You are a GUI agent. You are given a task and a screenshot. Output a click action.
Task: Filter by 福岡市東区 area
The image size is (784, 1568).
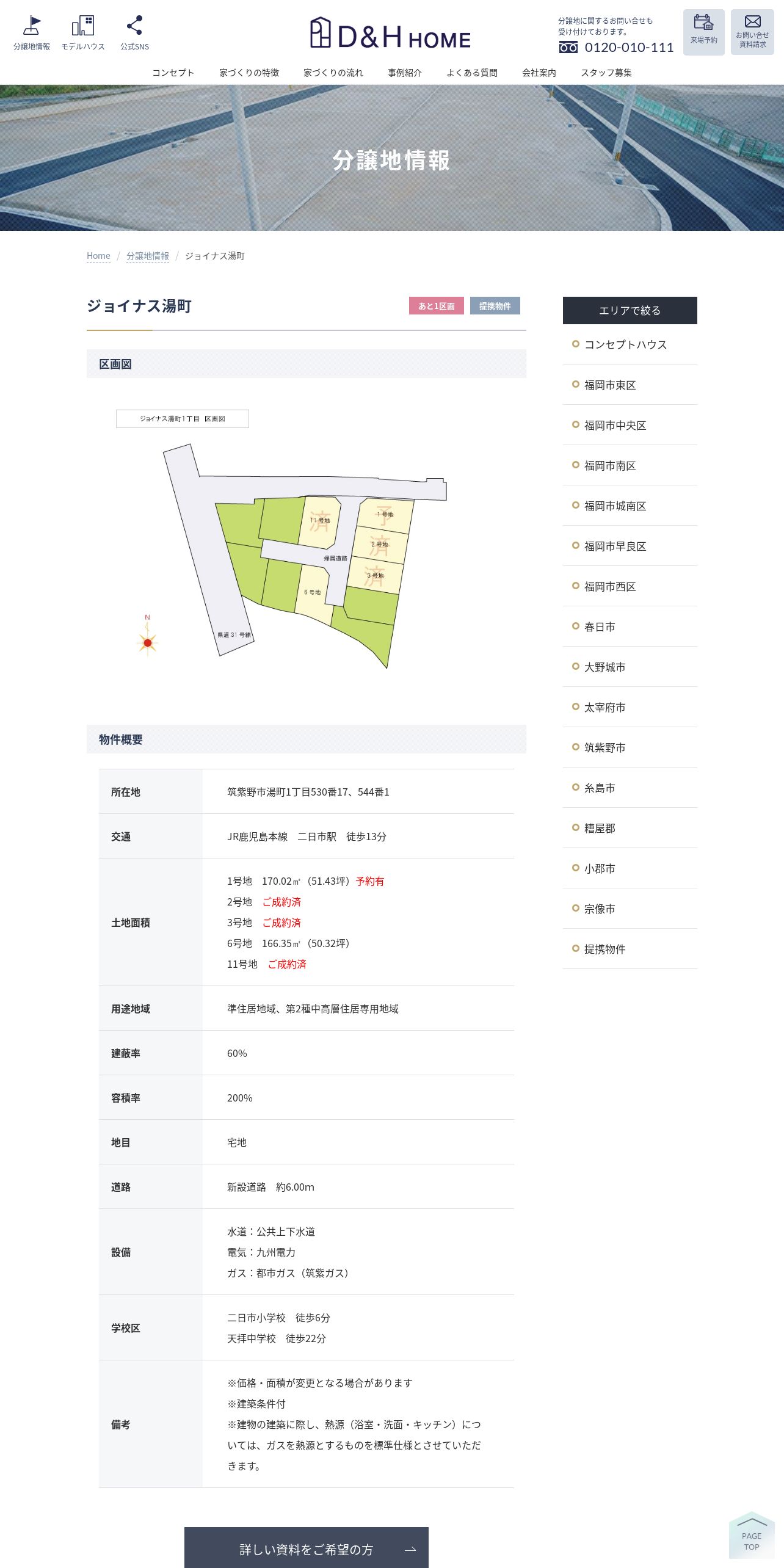[x=630, y=385]
